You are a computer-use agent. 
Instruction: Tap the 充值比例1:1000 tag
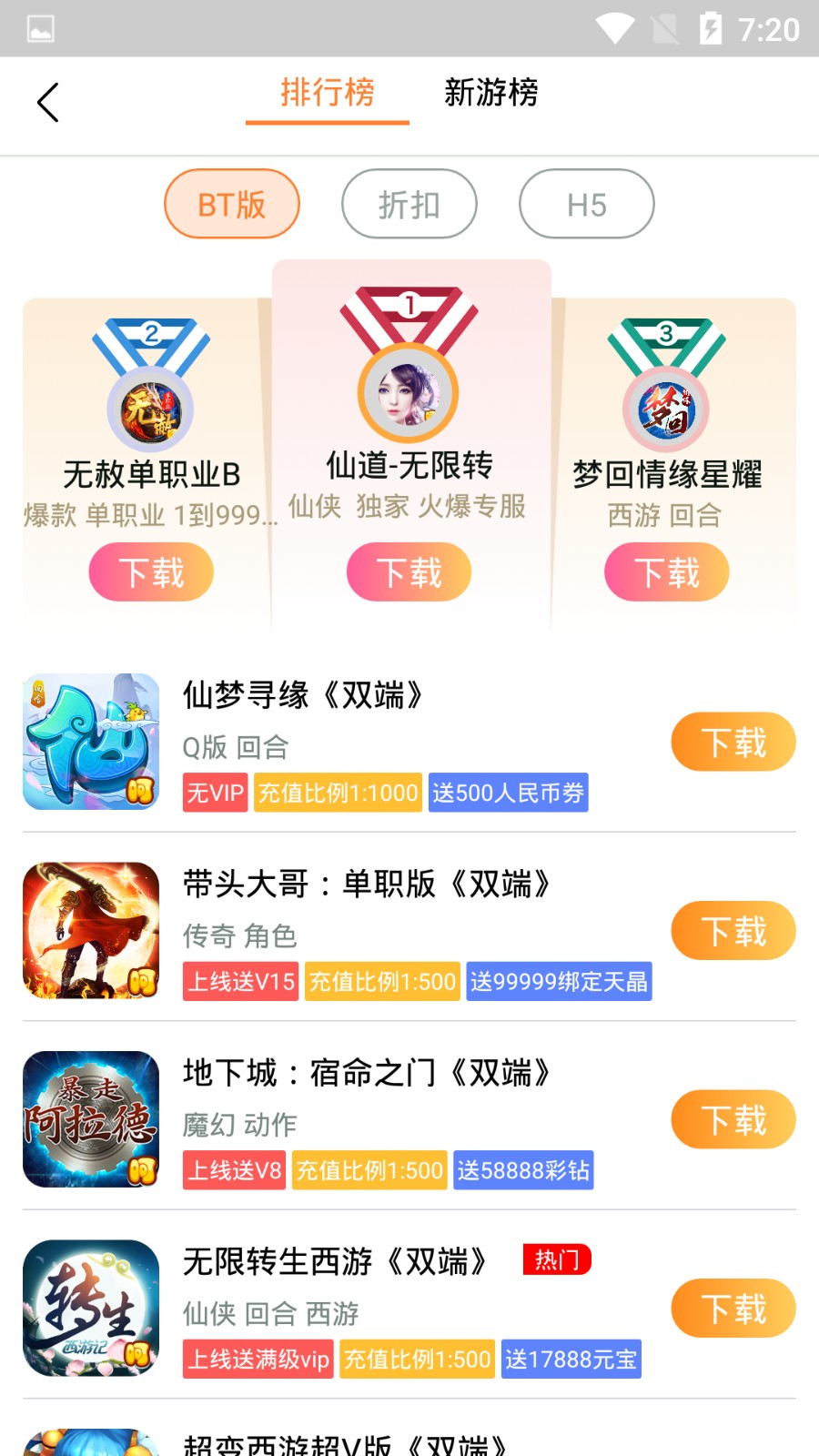tap(338, 793)
